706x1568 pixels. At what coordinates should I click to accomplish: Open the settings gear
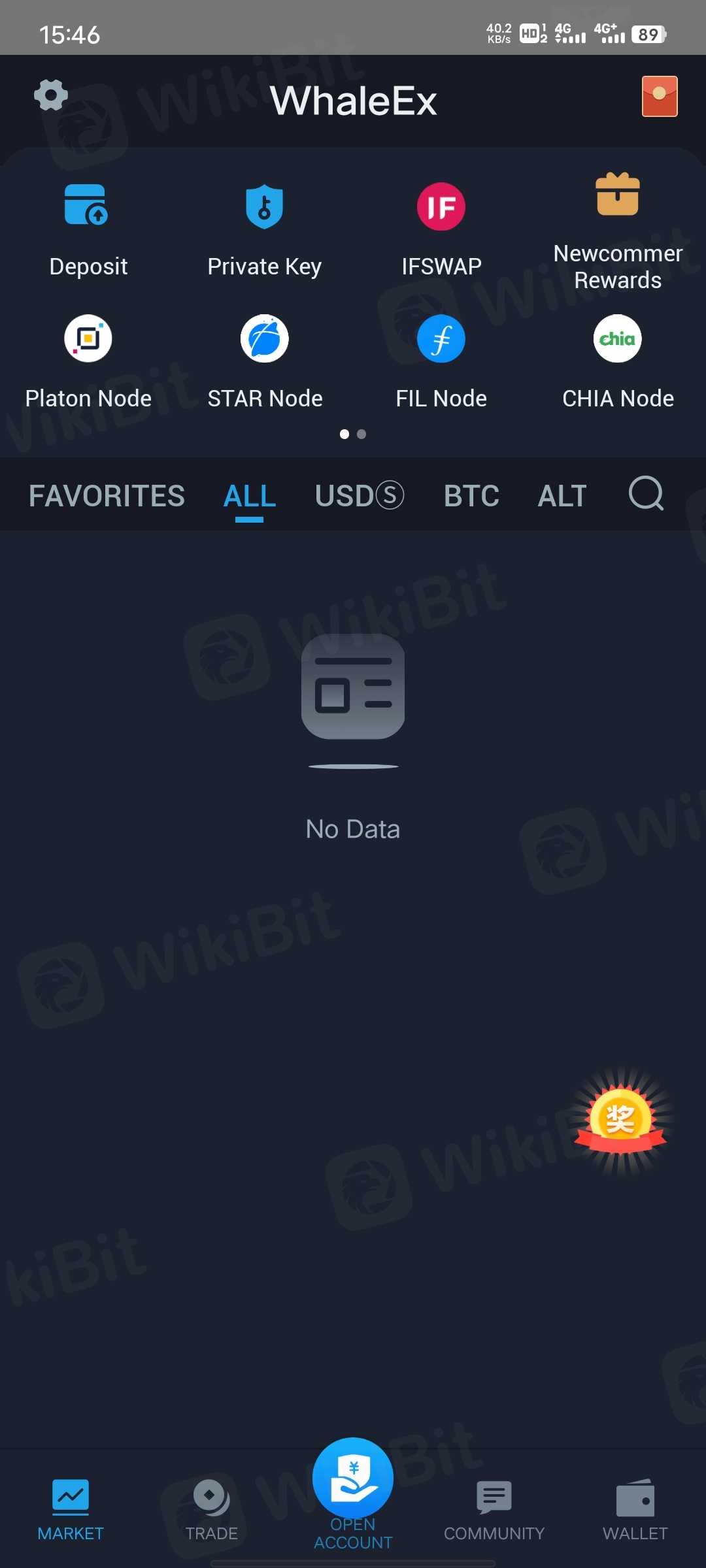pos(51,96)
